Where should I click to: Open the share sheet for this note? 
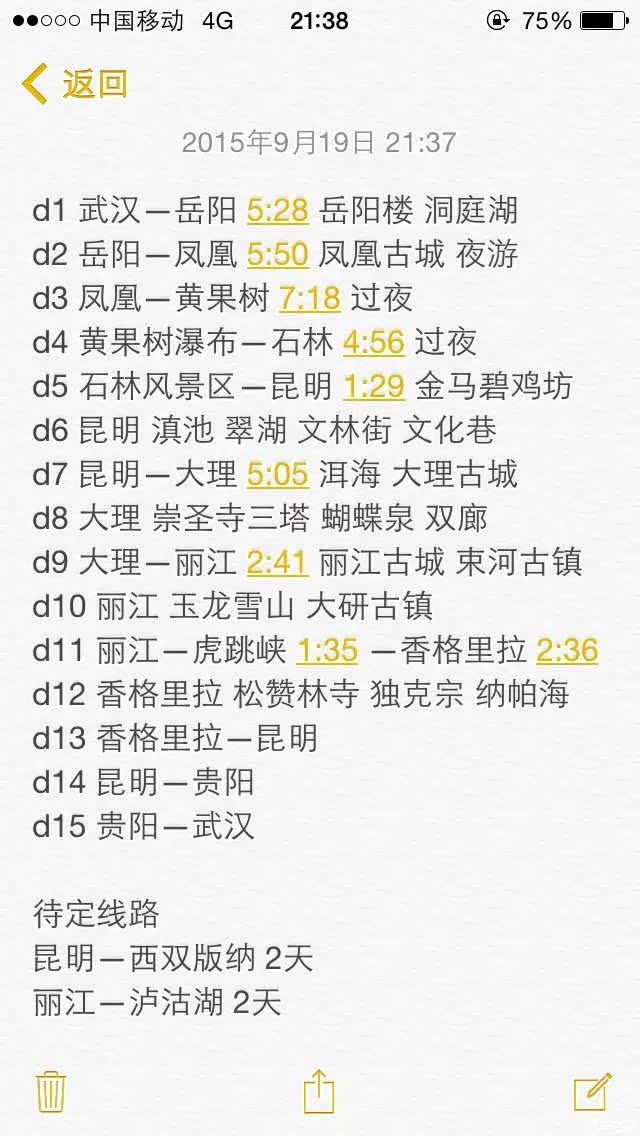coord(319,1090)
